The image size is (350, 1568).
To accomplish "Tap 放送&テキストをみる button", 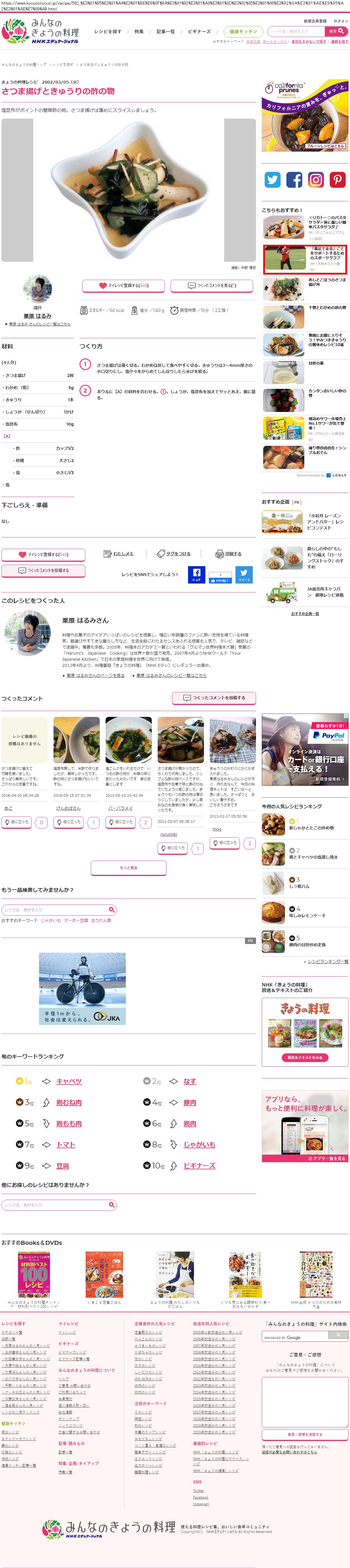I will [304, 1057].
